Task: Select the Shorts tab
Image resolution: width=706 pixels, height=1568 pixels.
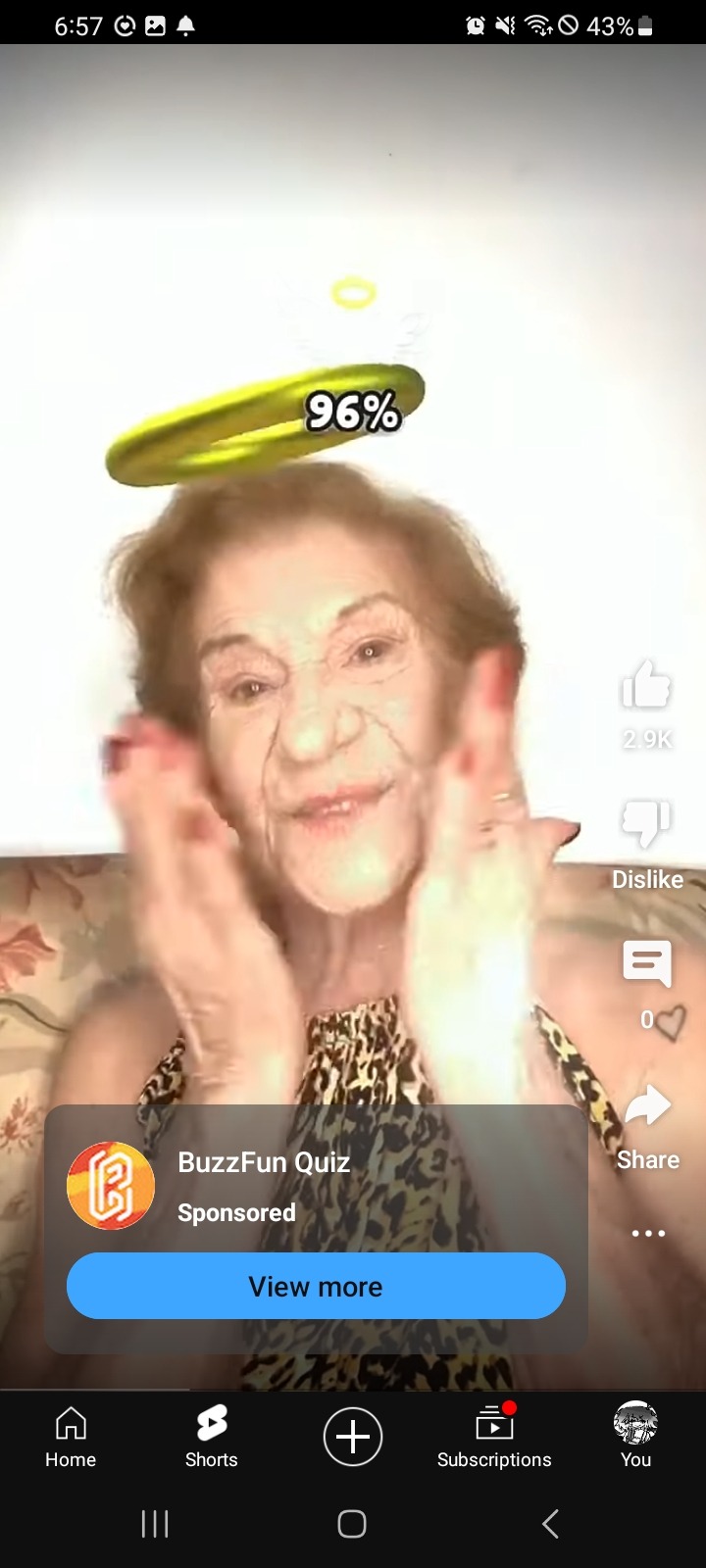Action: (x=212, y=1437)
